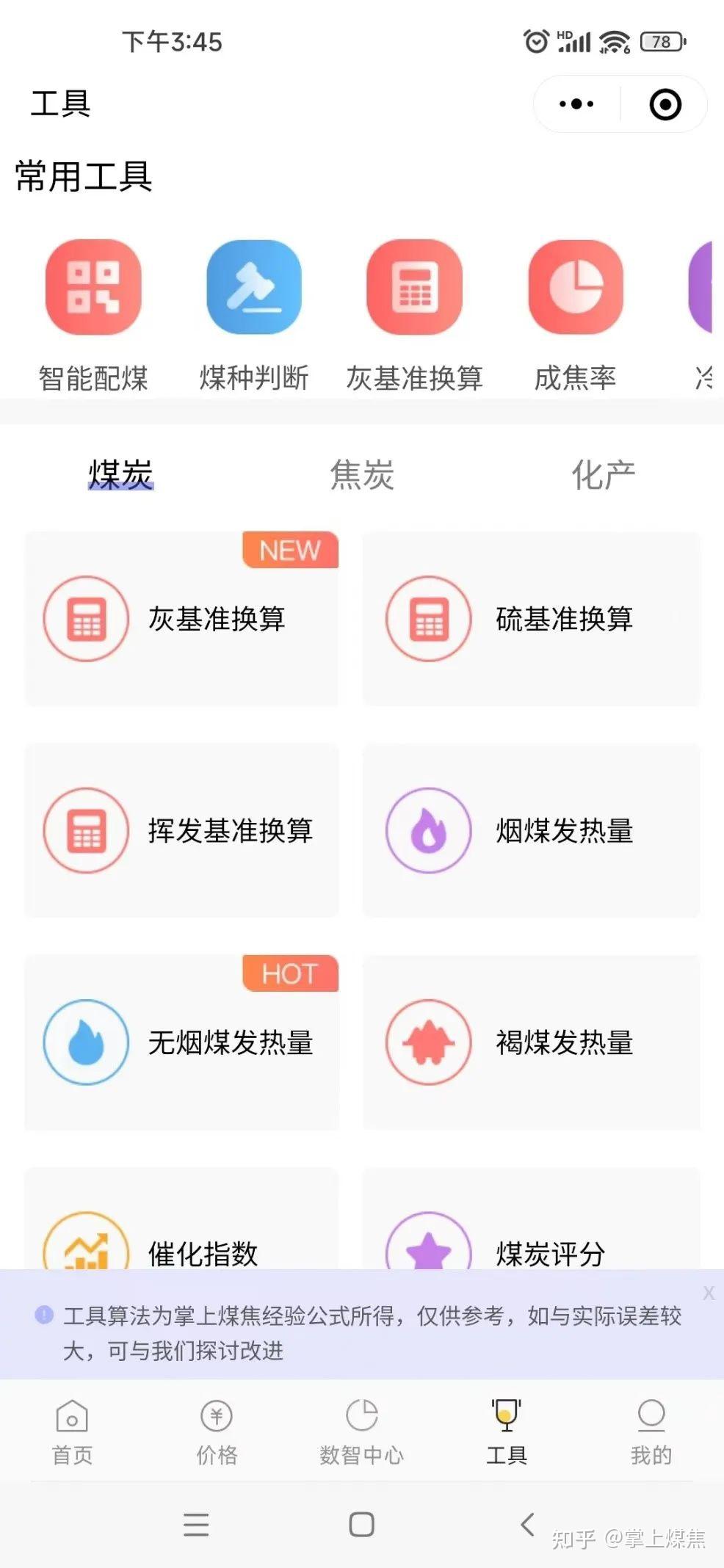Open the 褐煤发热量 card
724x1568 pixels.
532,1042
